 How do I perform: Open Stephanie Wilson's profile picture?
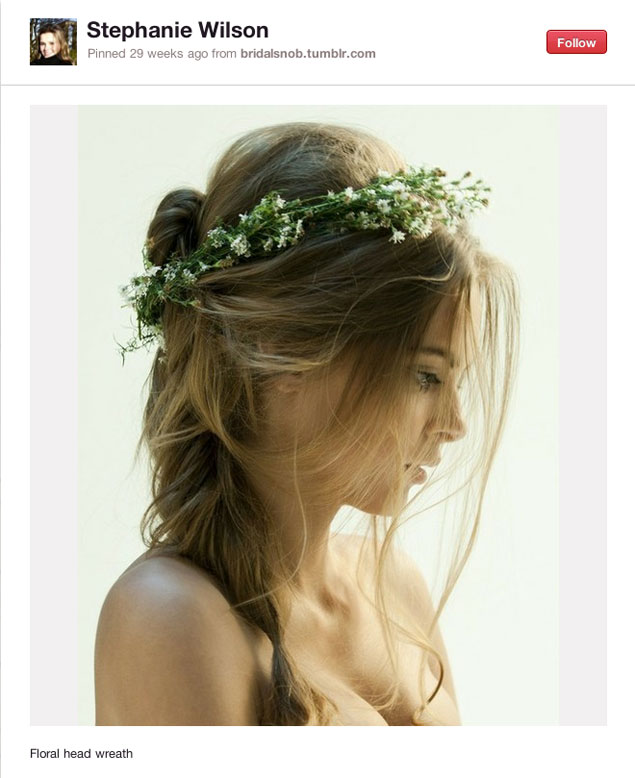[53, 42]
